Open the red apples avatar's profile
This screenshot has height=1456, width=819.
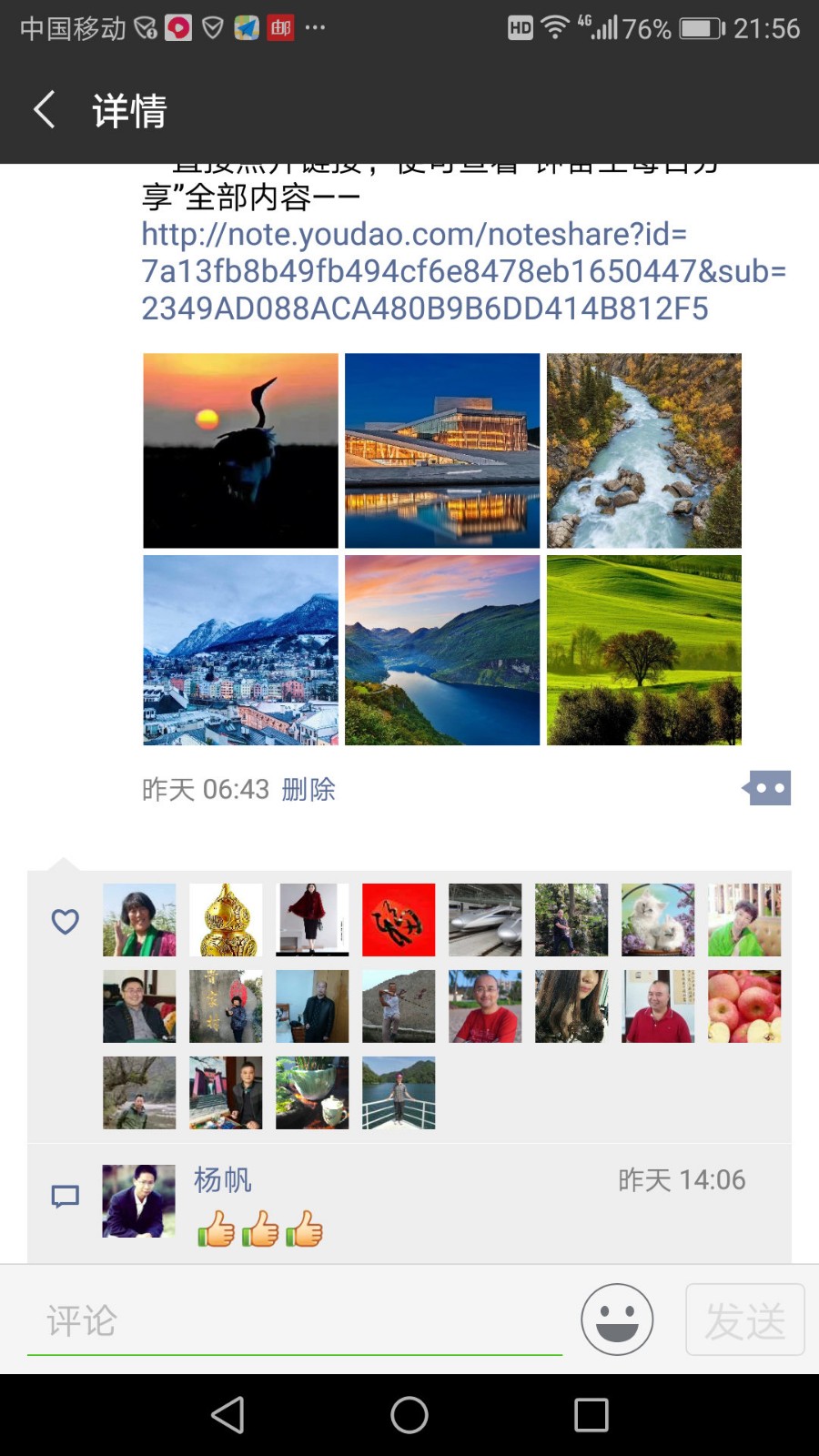(x=744, y=1006)
